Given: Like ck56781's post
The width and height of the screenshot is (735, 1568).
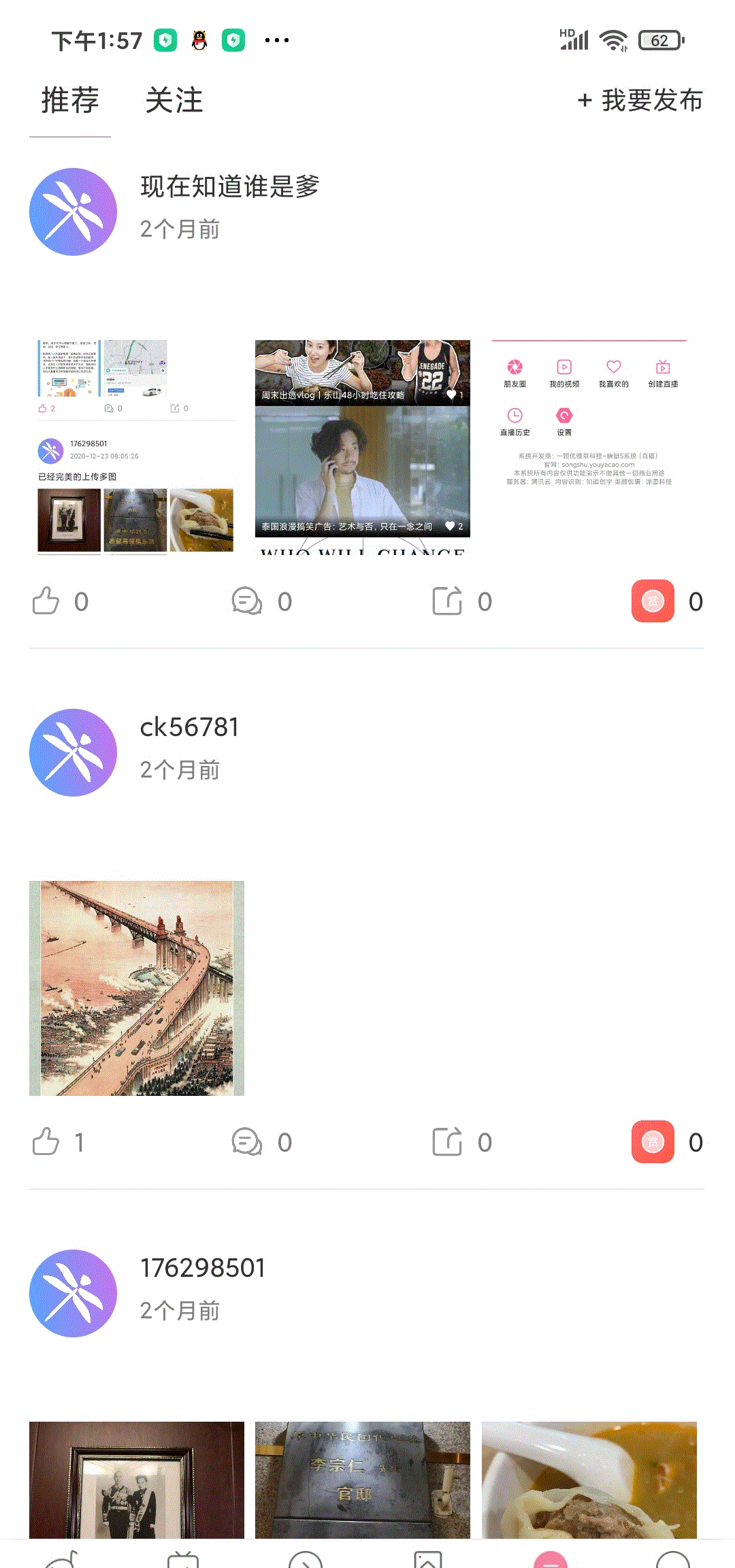Looking at the screenshot, I should (x=46, y=1142).
